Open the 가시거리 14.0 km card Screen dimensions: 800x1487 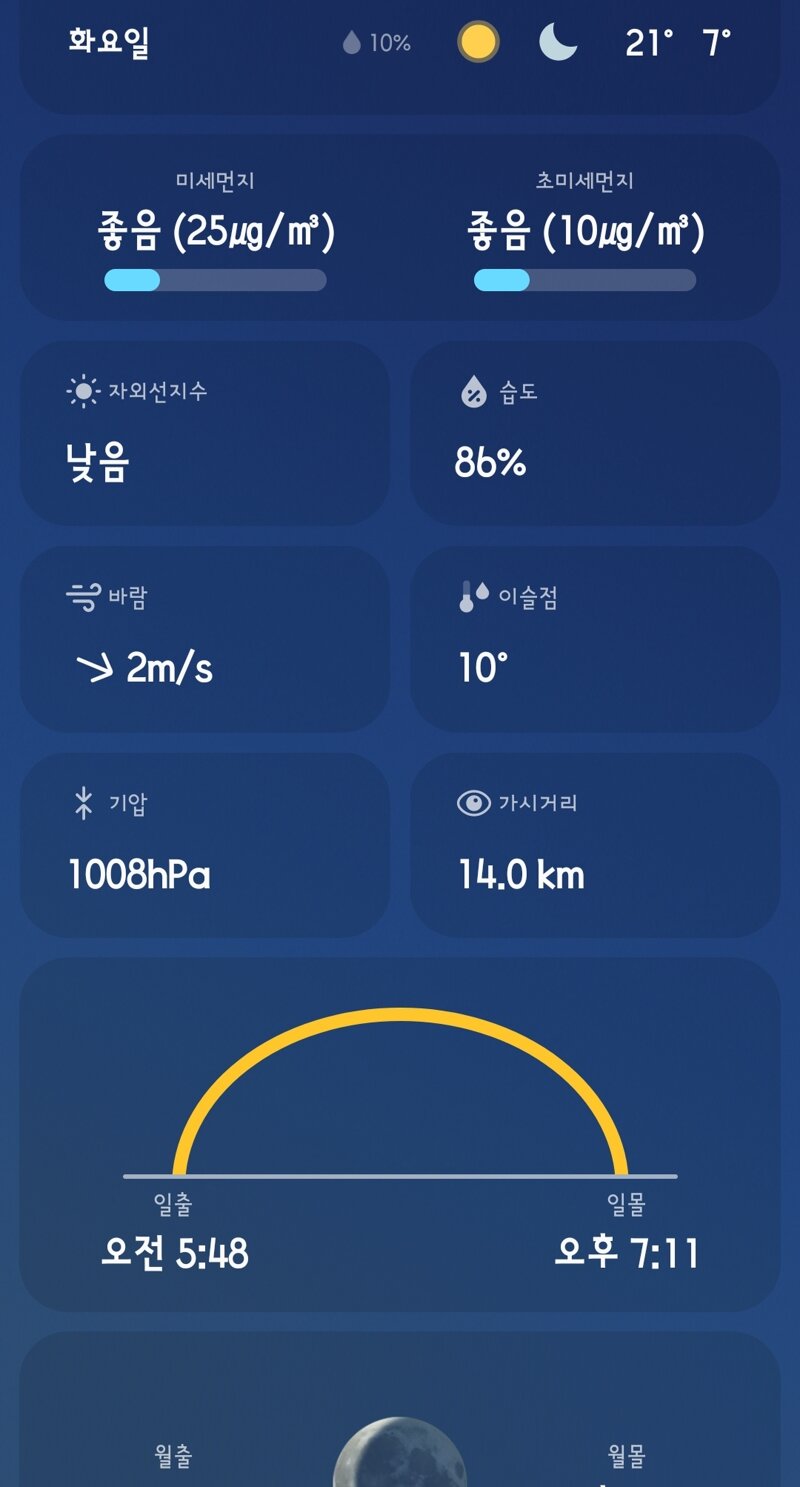pos(595,845)
